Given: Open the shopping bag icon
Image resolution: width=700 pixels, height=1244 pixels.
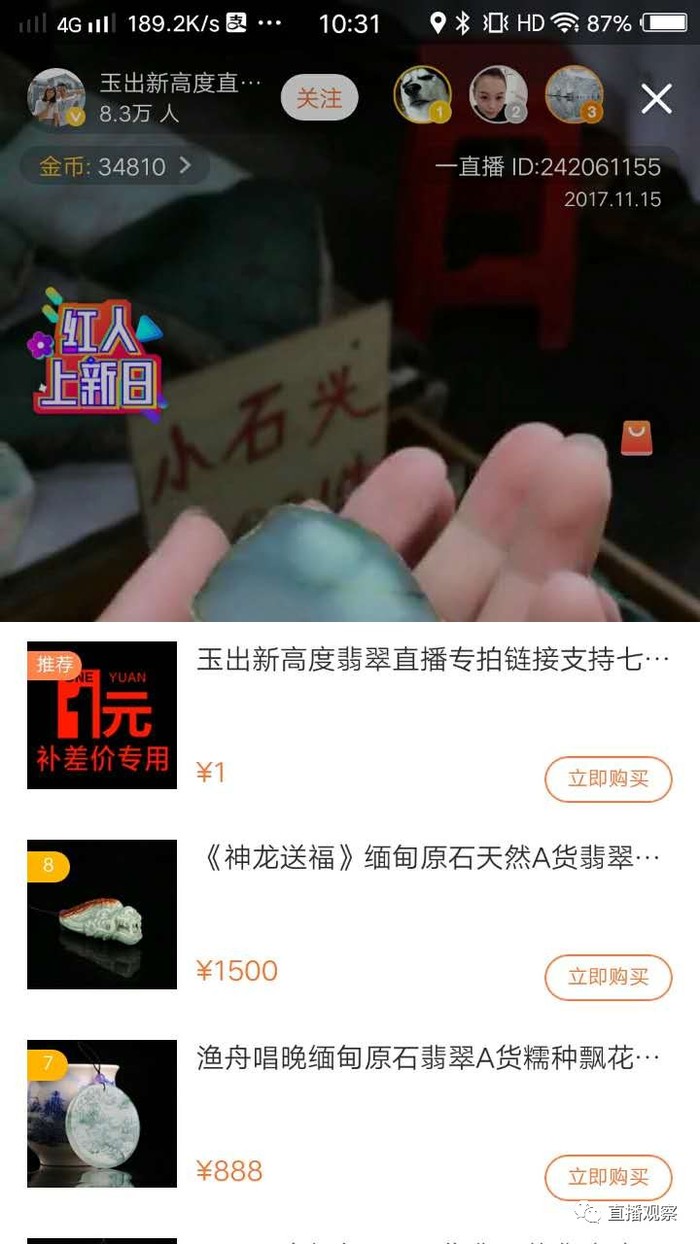Looking at the screenshot, I should click(x=636, y=437).
